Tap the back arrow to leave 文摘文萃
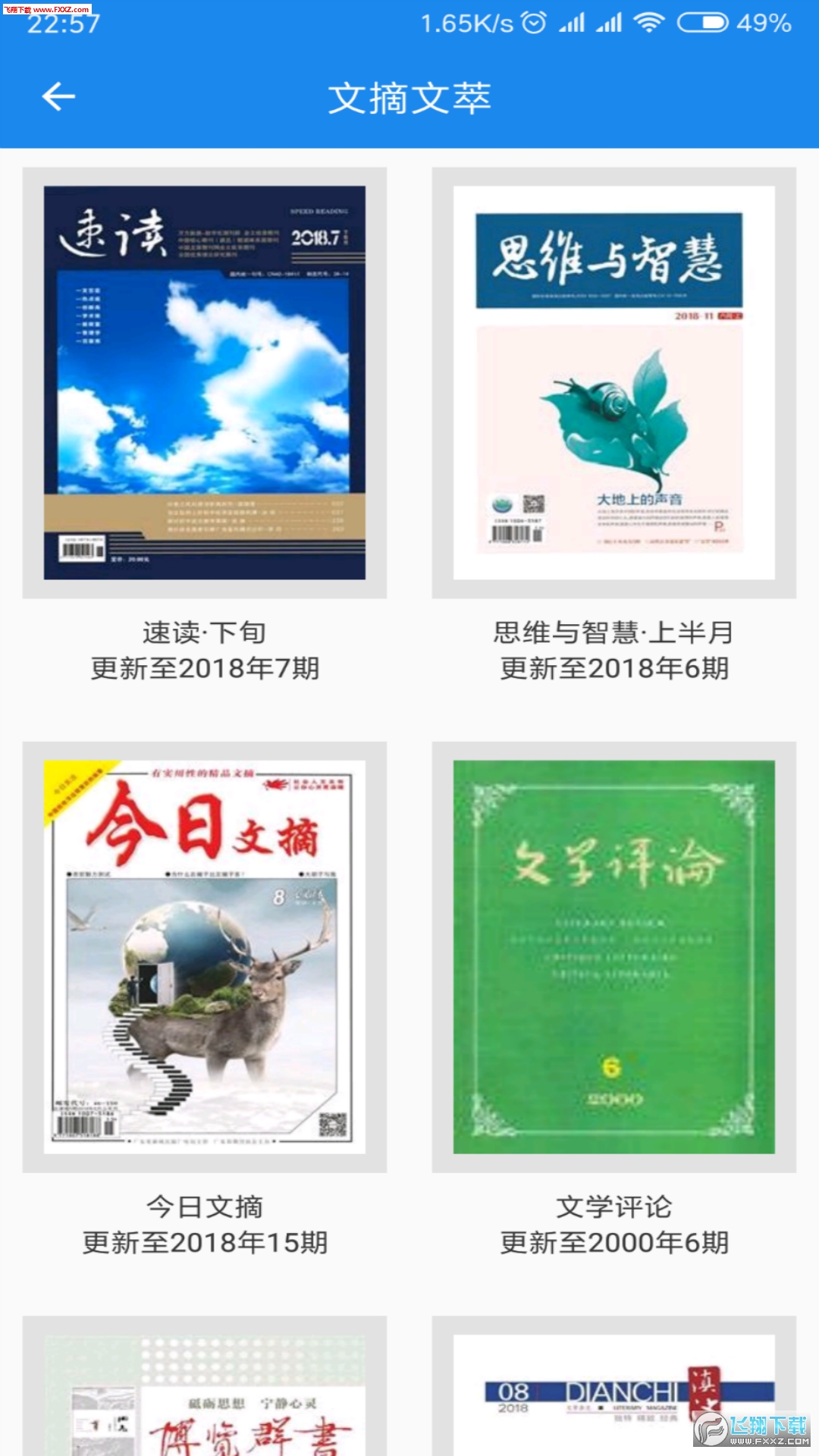The image size is (819, 1456). pos(59,97)
